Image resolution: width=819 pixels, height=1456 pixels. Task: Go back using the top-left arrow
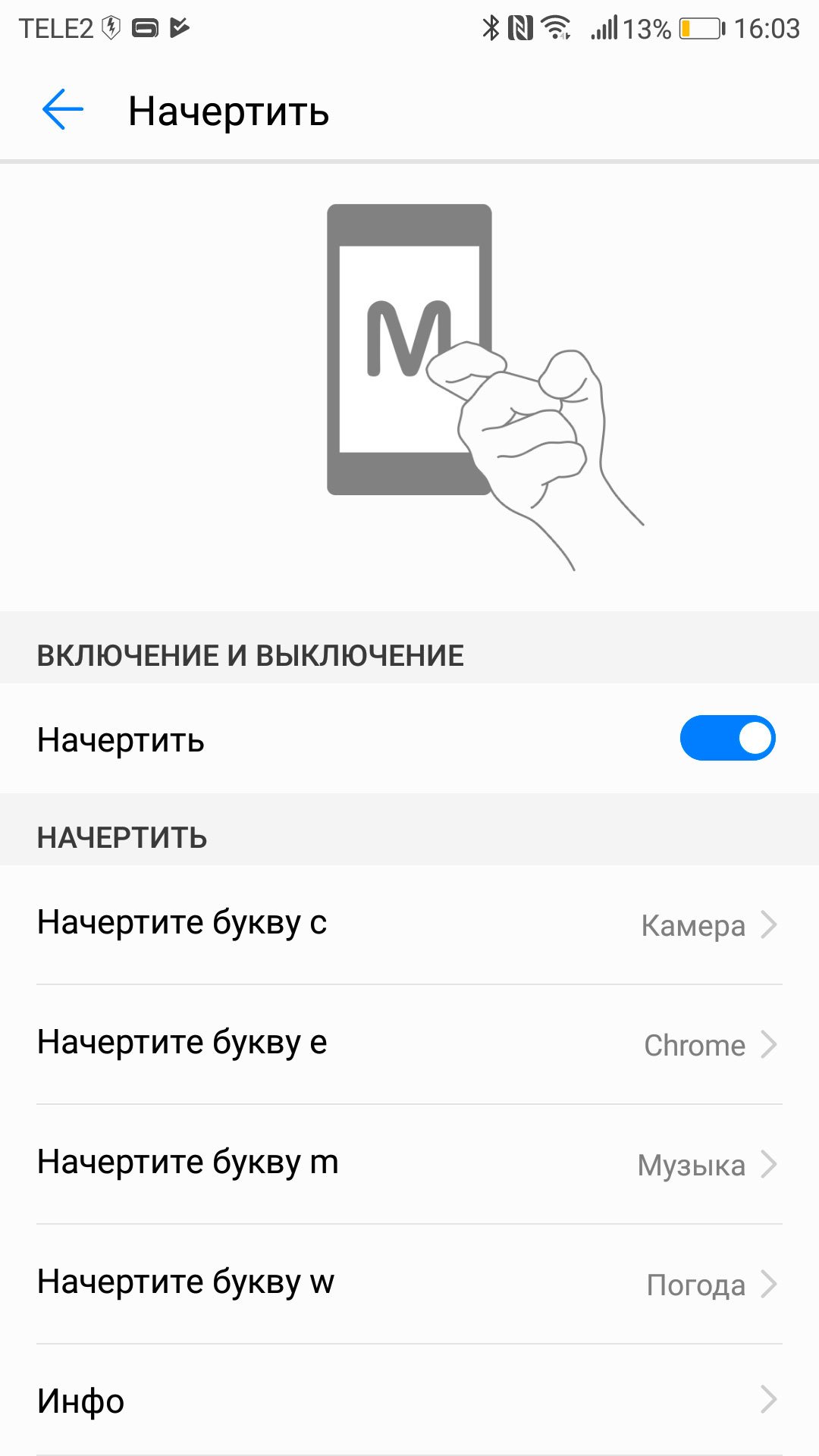point(62,110)
